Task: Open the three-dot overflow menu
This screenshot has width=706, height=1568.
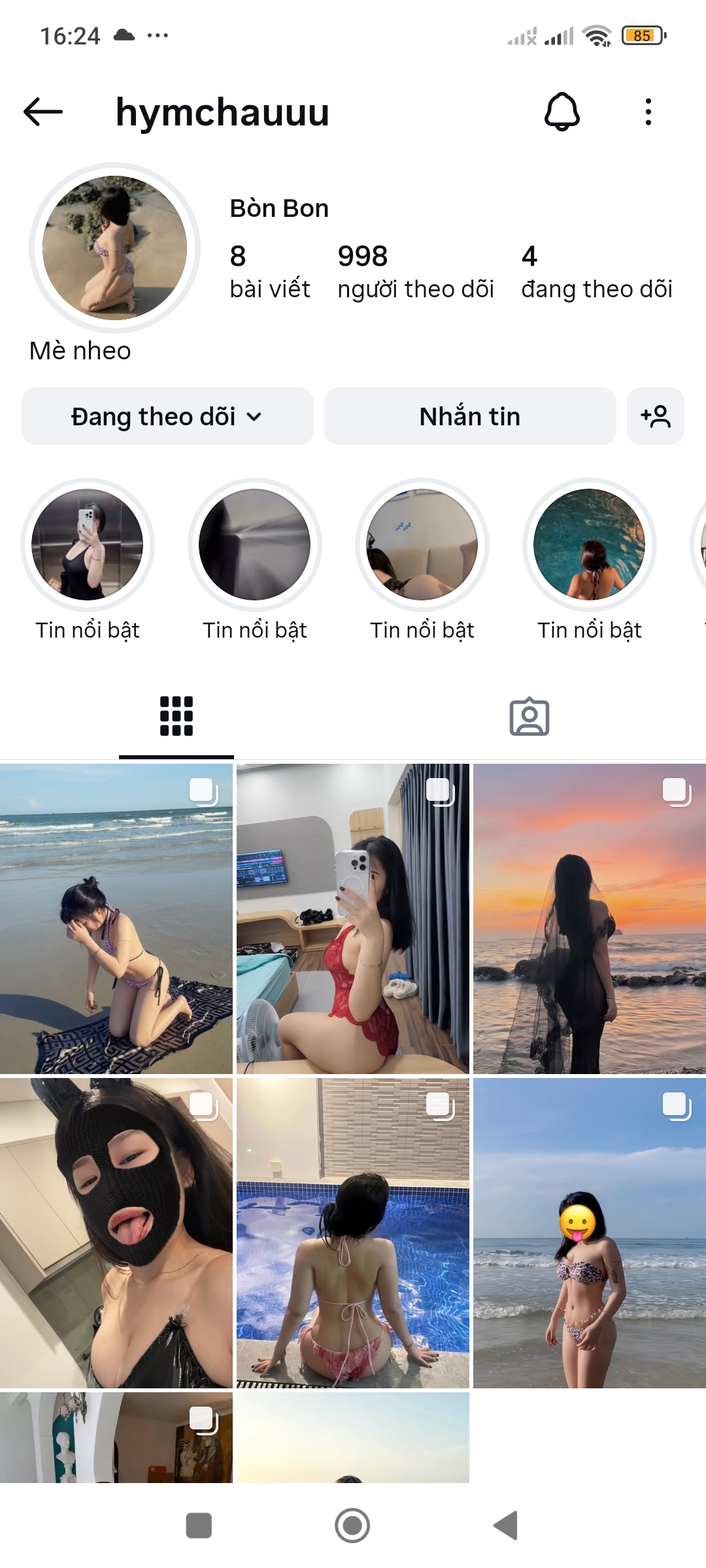Action: tap(648, 112)
